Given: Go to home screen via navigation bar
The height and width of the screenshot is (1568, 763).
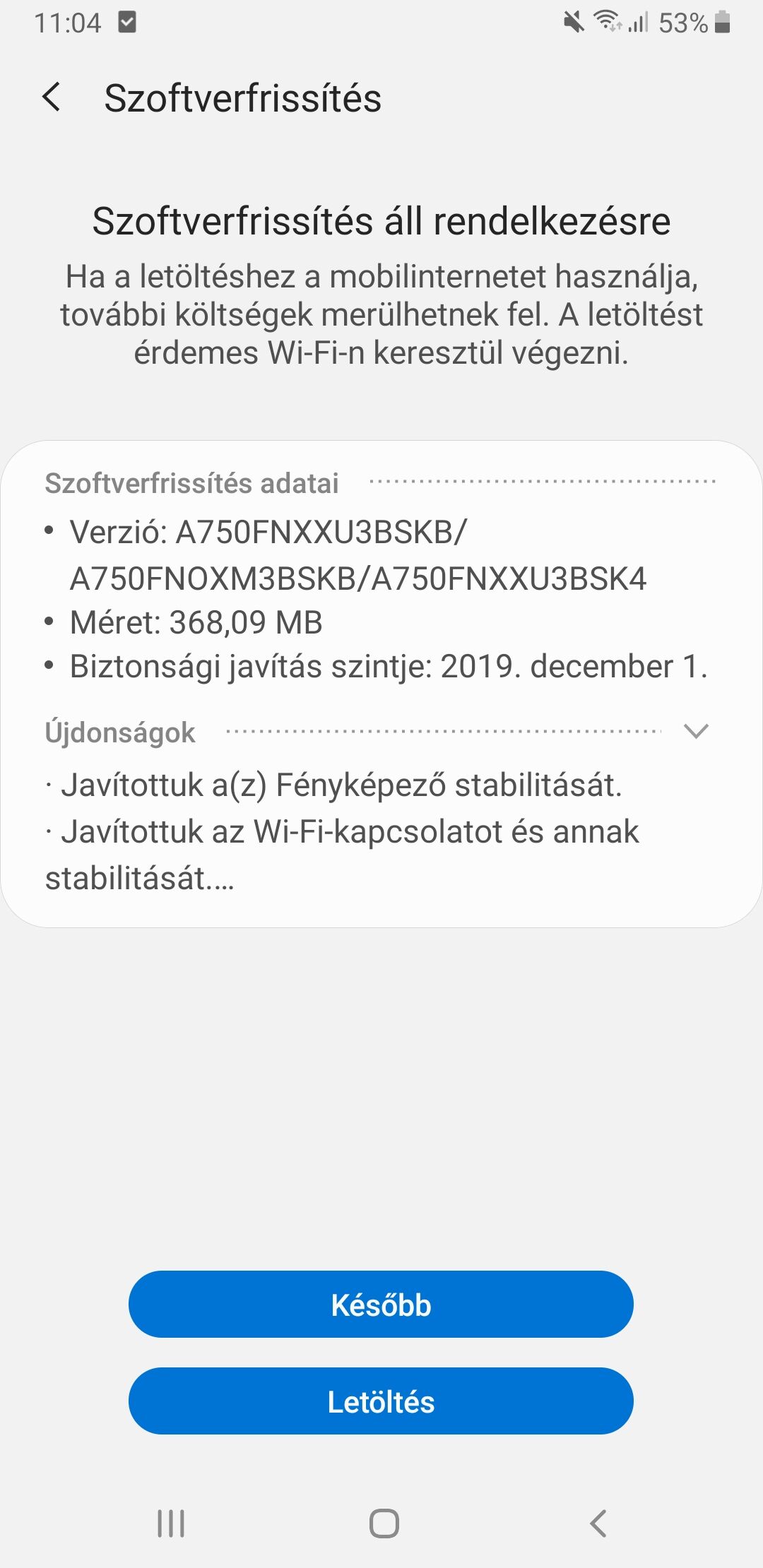Looking at the screenshot, I should (384, 1523).
